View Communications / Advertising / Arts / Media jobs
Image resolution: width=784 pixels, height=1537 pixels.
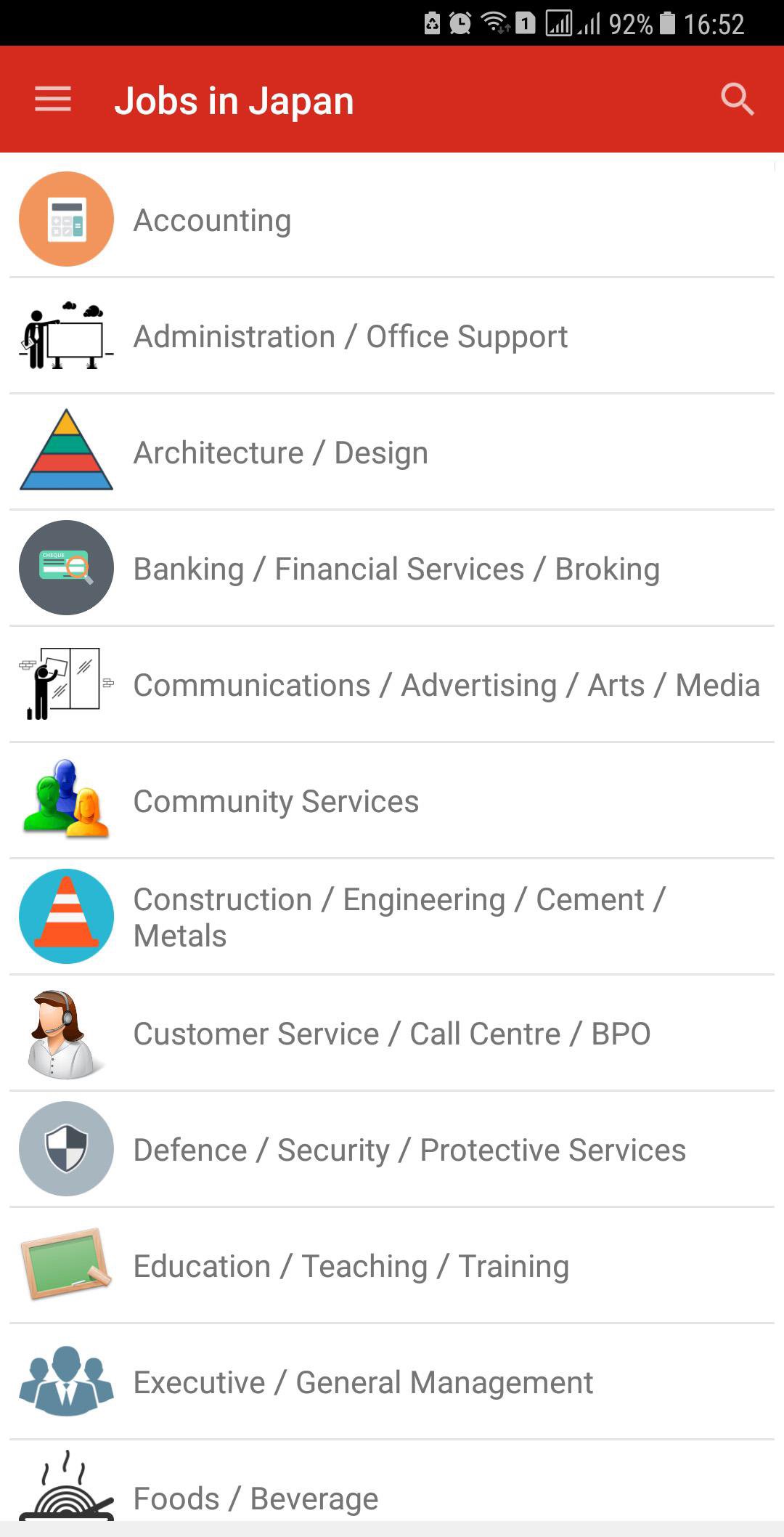446,685
